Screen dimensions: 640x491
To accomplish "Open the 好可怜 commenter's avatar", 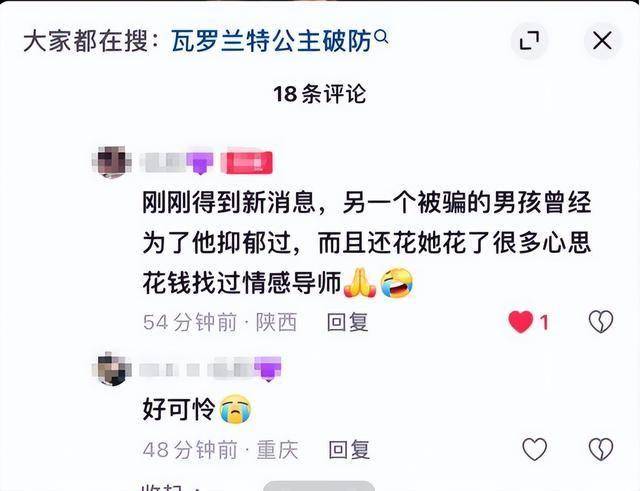I will coord(112,369).
